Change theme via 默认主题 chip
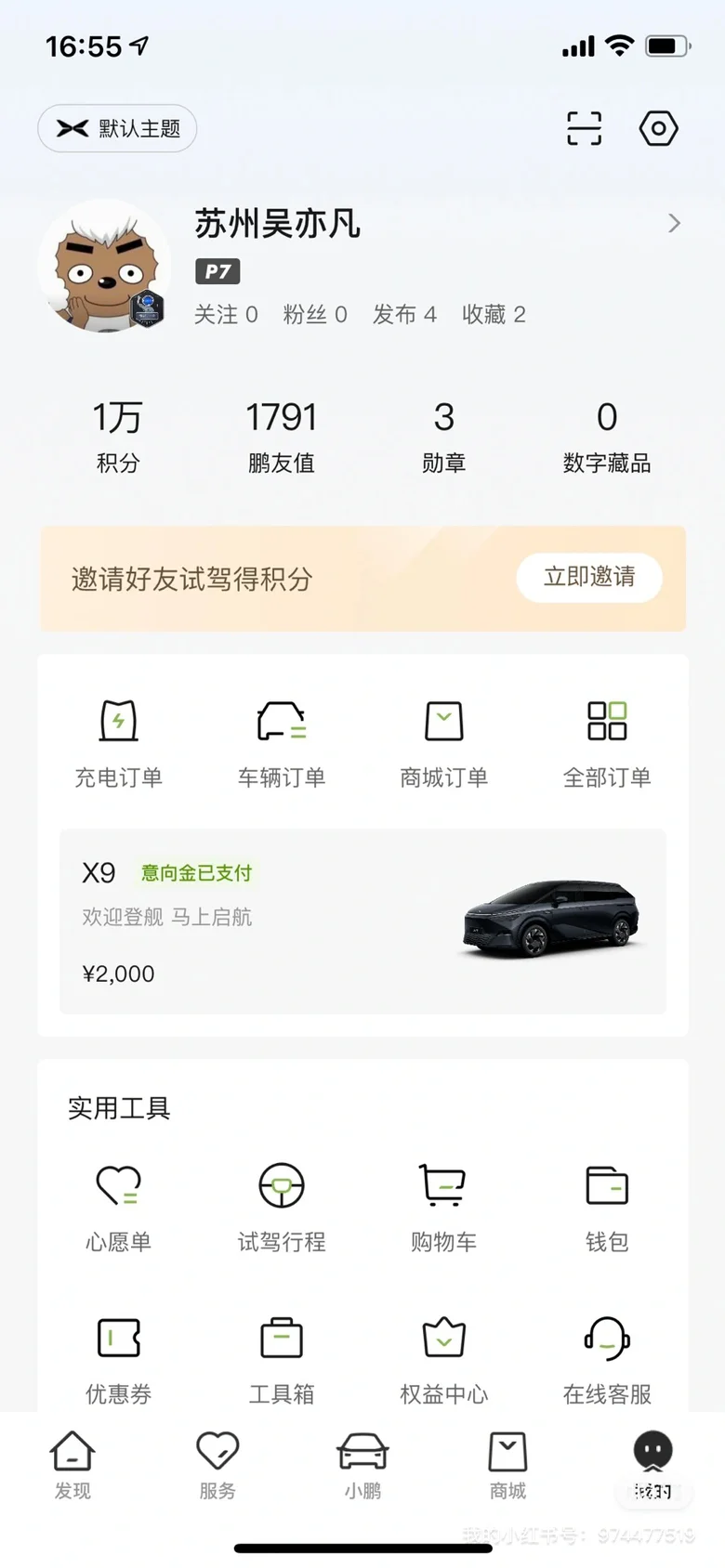This screenshot has height=1568, width=725. [117, 128]
